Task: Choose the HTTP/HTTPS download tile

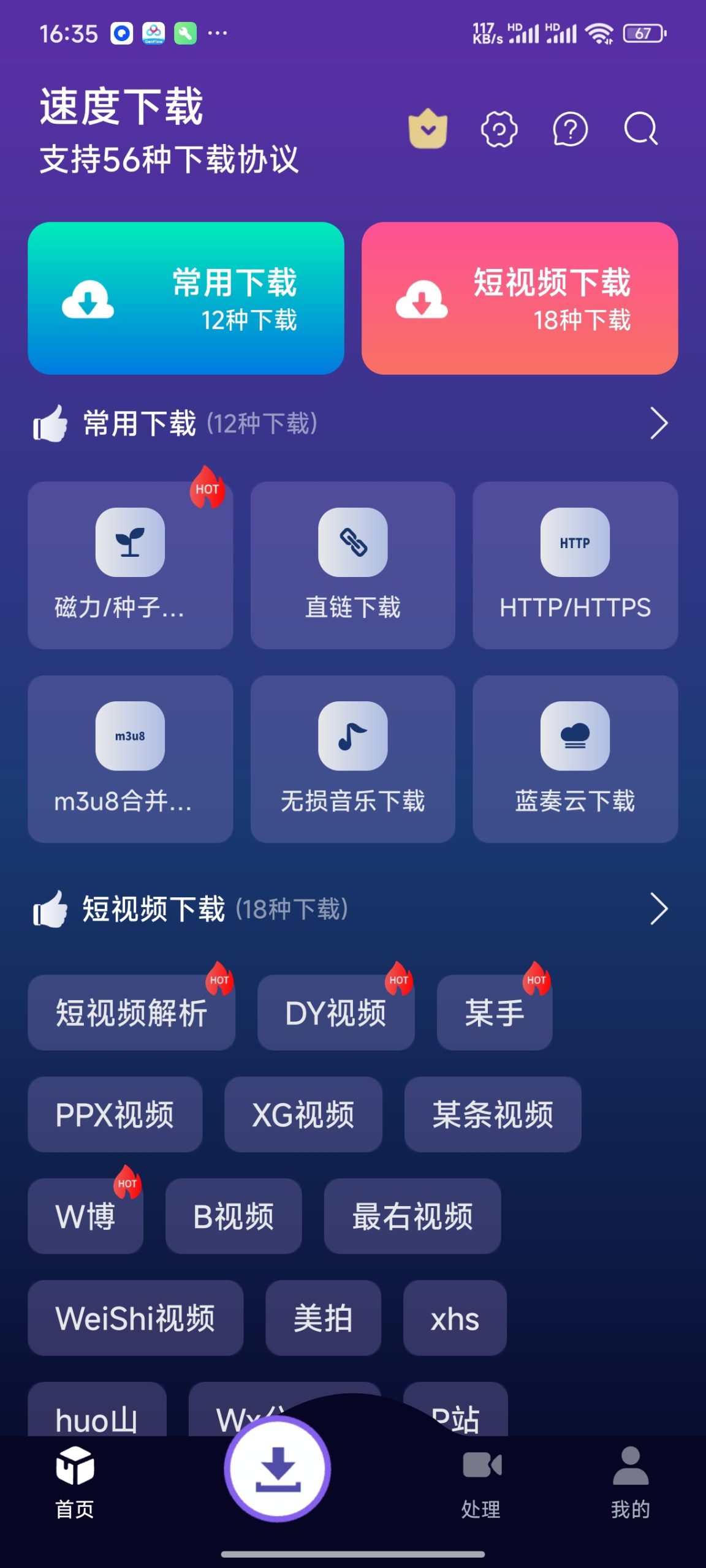Action: click(575, 565)
